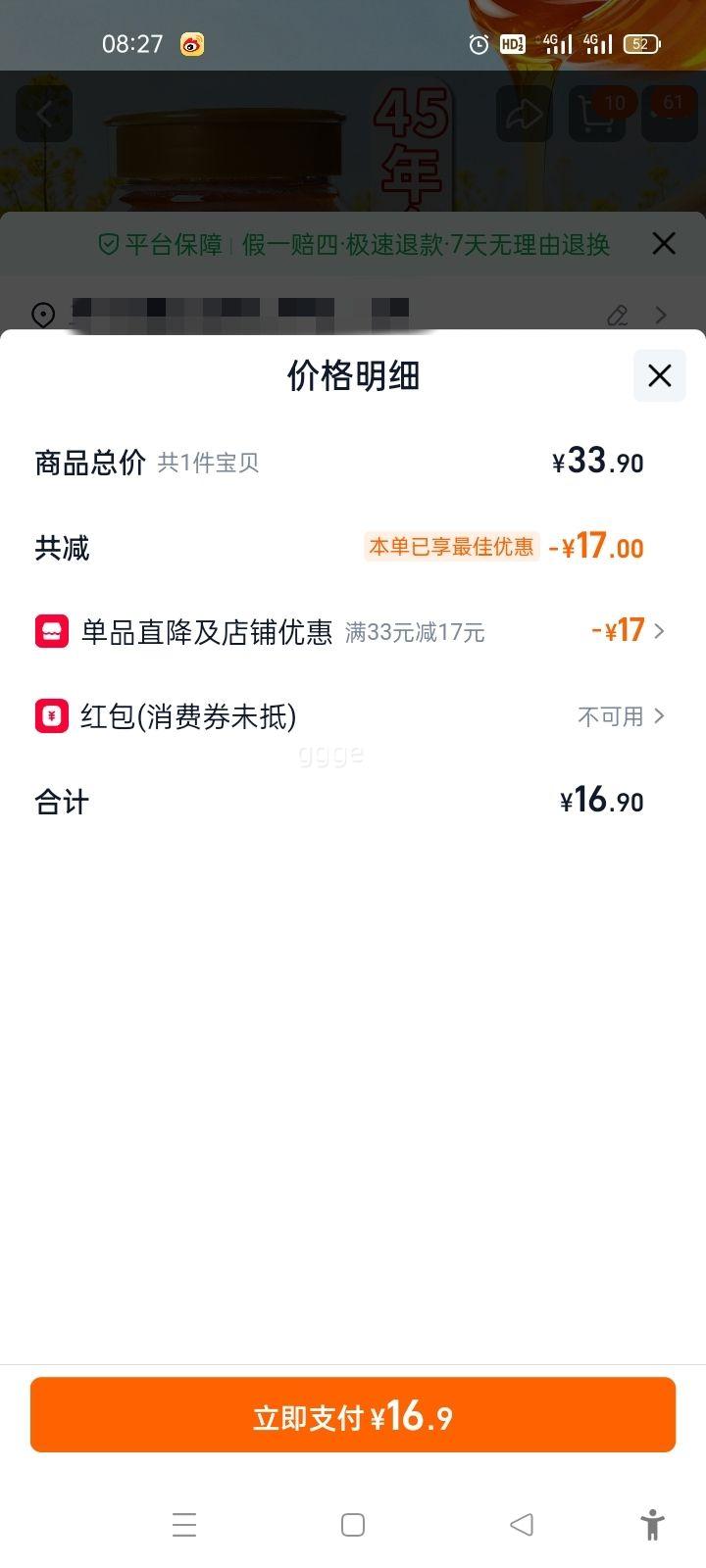Tap the location pin for delivery address
706x1568 pixels.
(41, 316)
